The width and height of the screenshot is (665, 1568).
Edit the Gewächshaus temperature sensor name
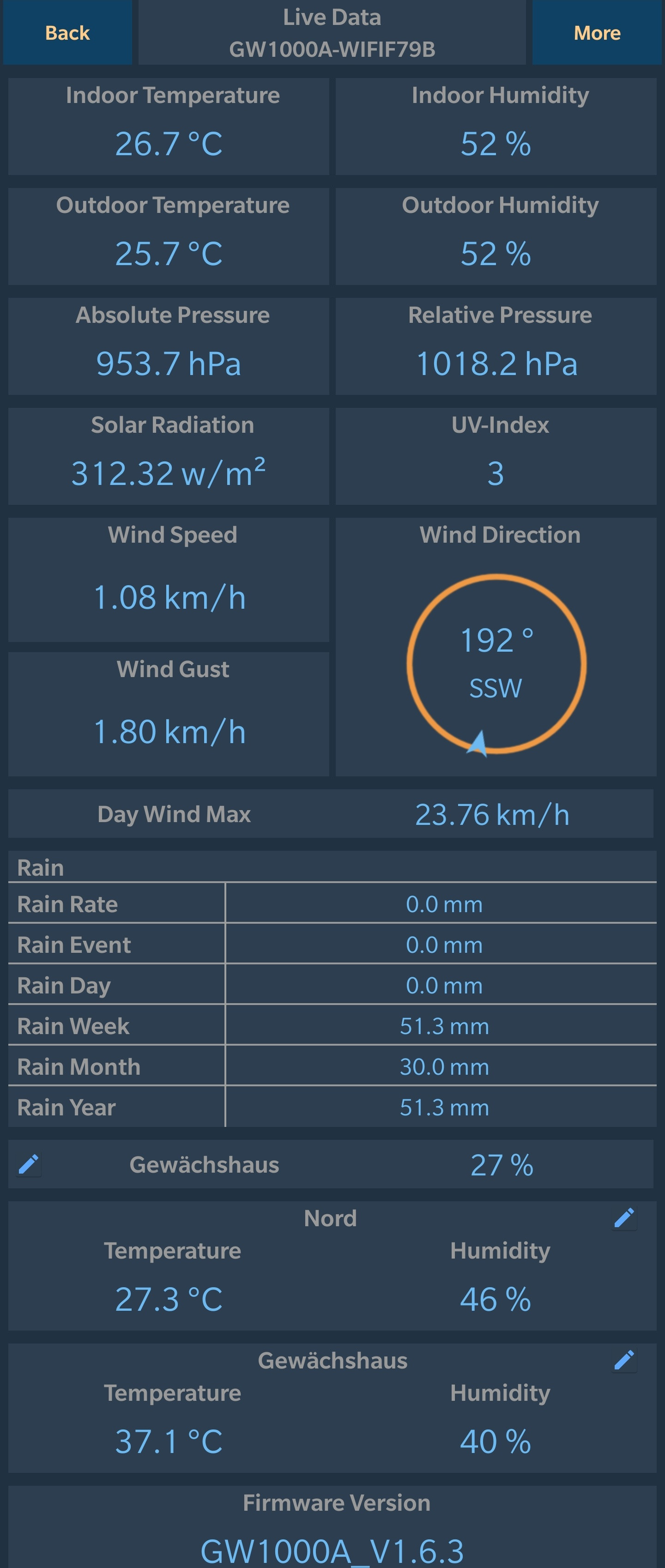click(624, 1360)
